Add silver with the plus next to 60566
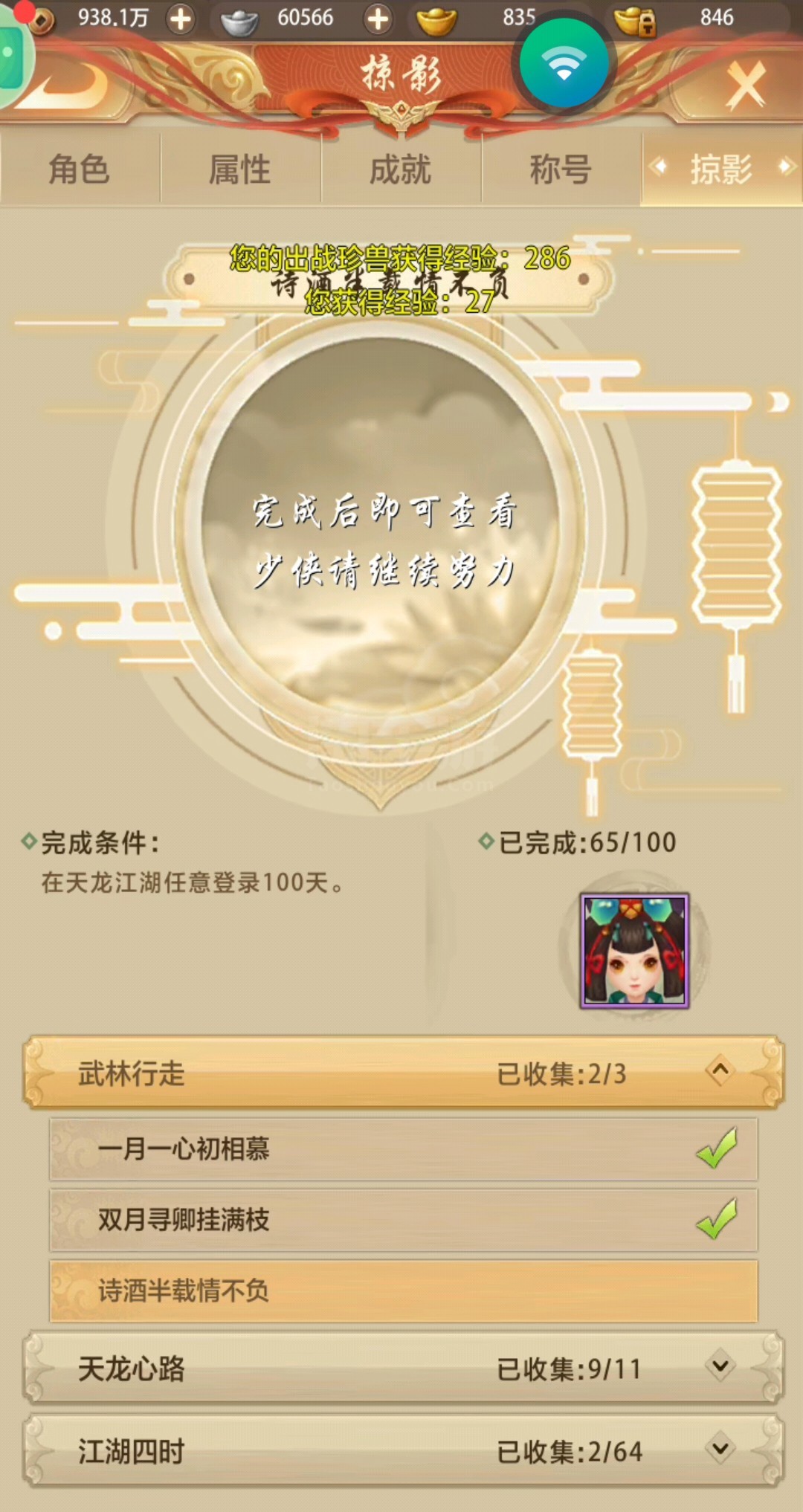 coord(378,19)
